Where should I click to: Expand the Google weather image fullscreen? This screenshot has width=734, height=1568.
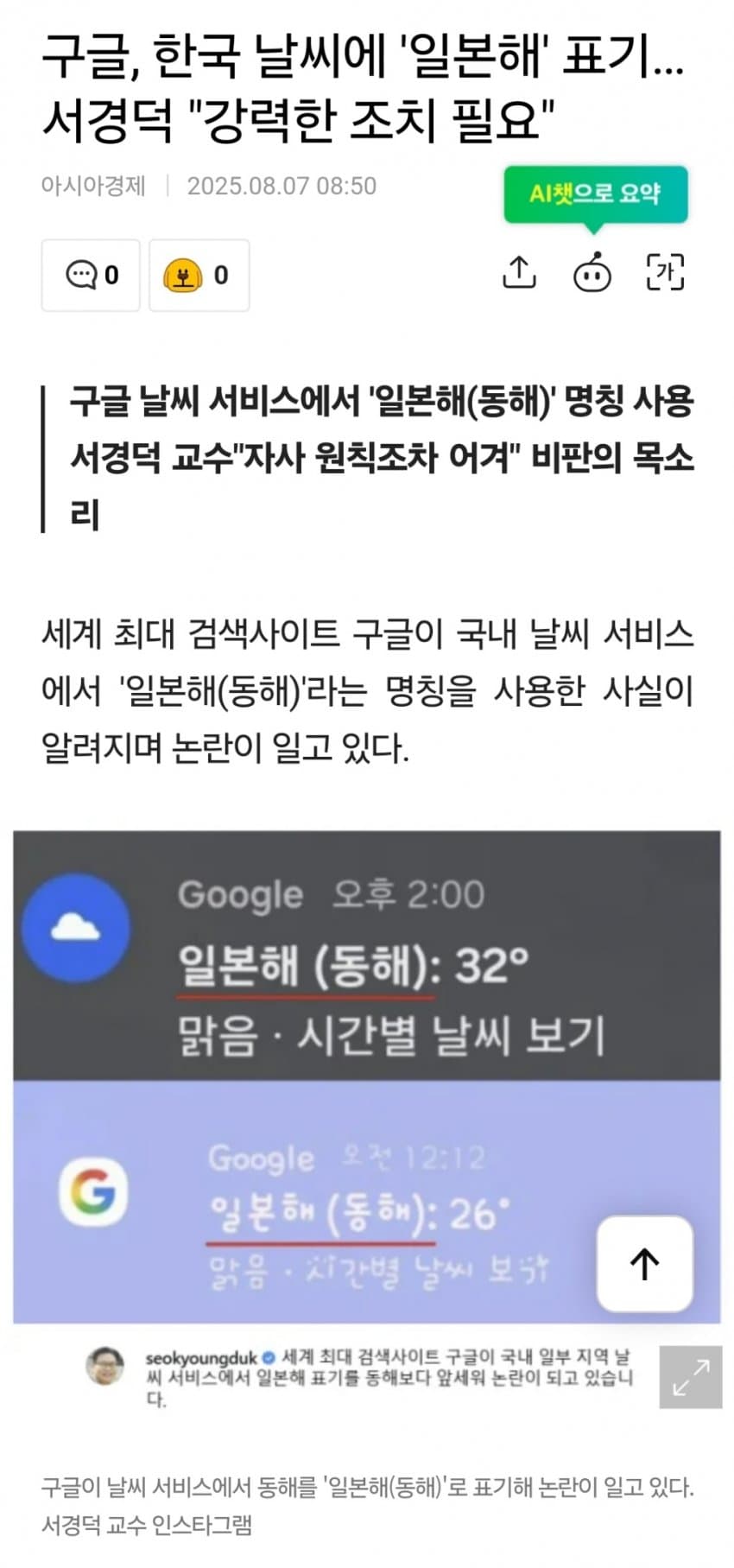click(690, 1376)
